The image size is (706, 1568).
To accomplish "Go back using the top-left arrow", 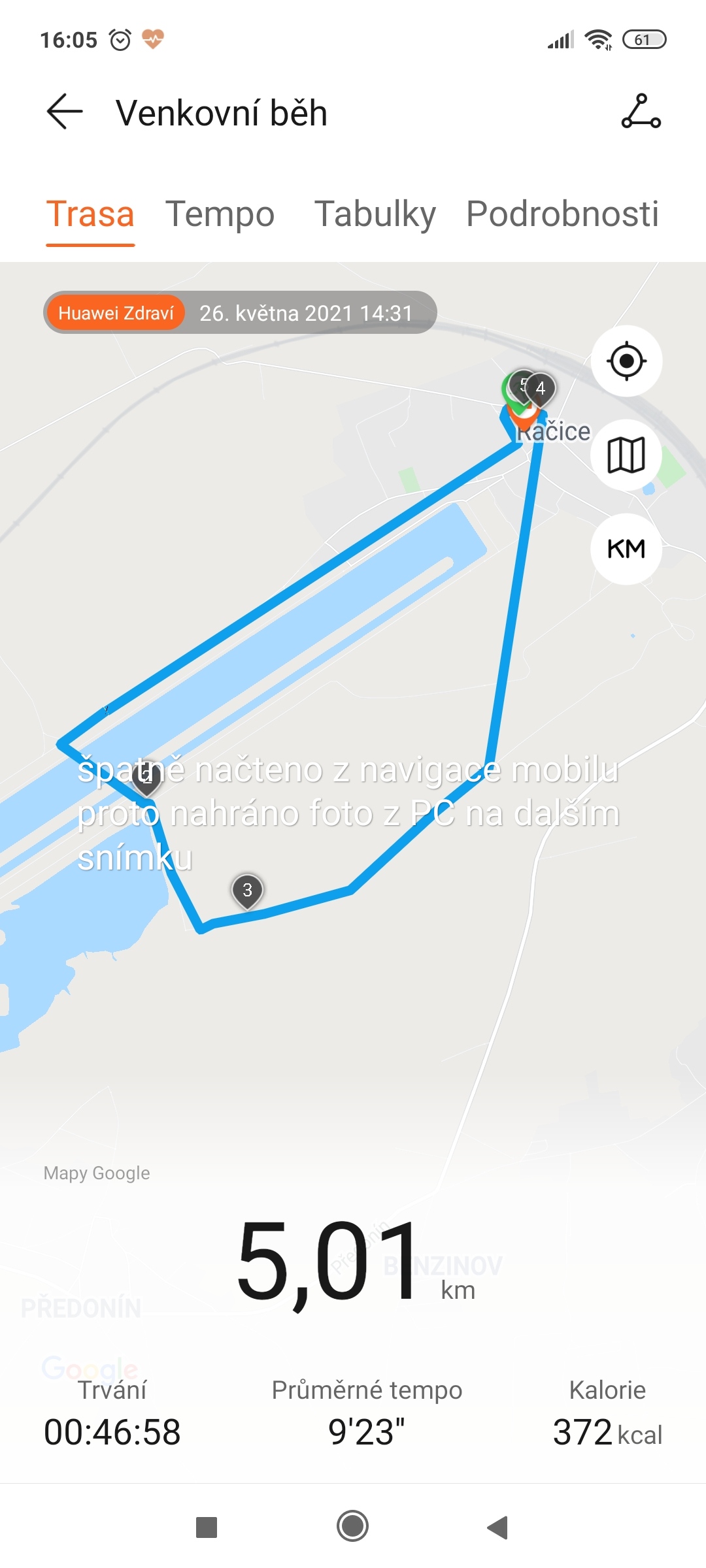I will 65,112.
